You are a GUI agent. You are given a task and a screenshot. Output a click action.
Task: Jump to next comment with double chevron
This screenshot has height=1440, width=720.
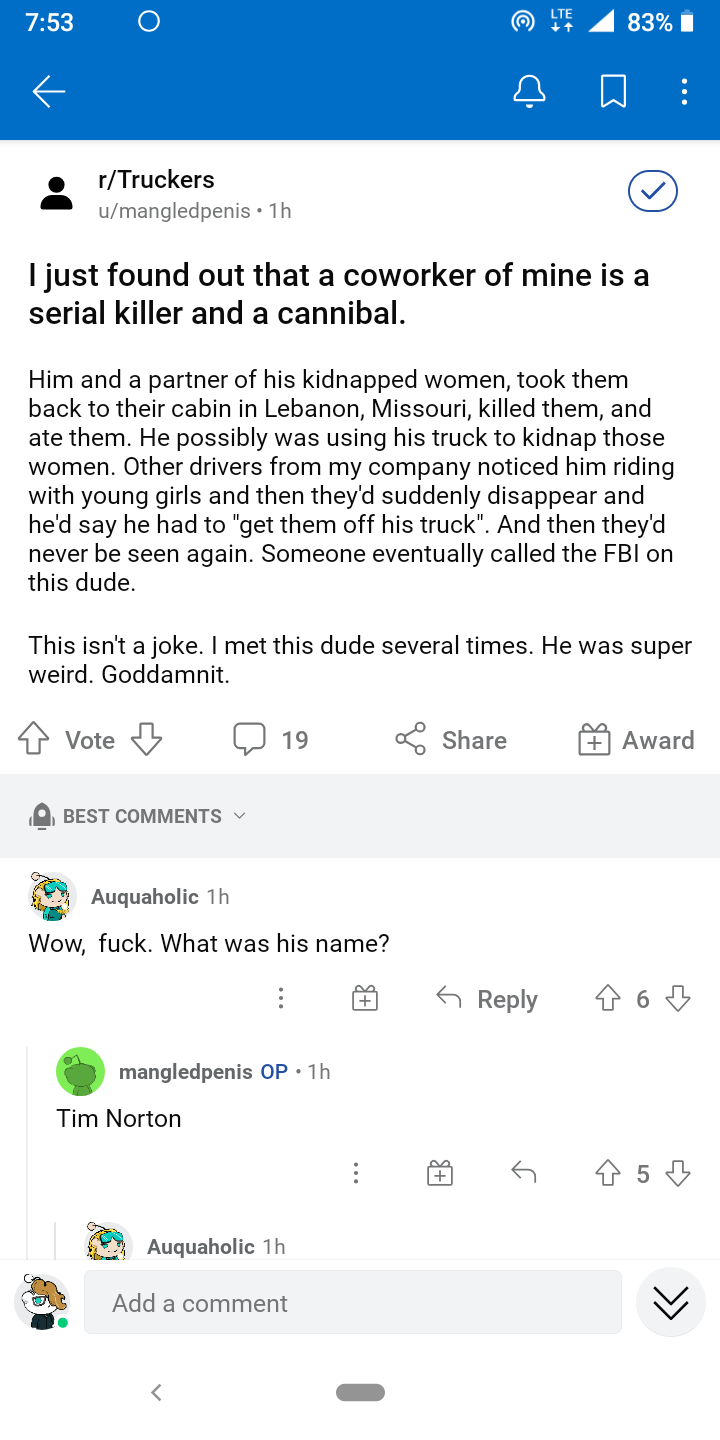[670, 1302]
